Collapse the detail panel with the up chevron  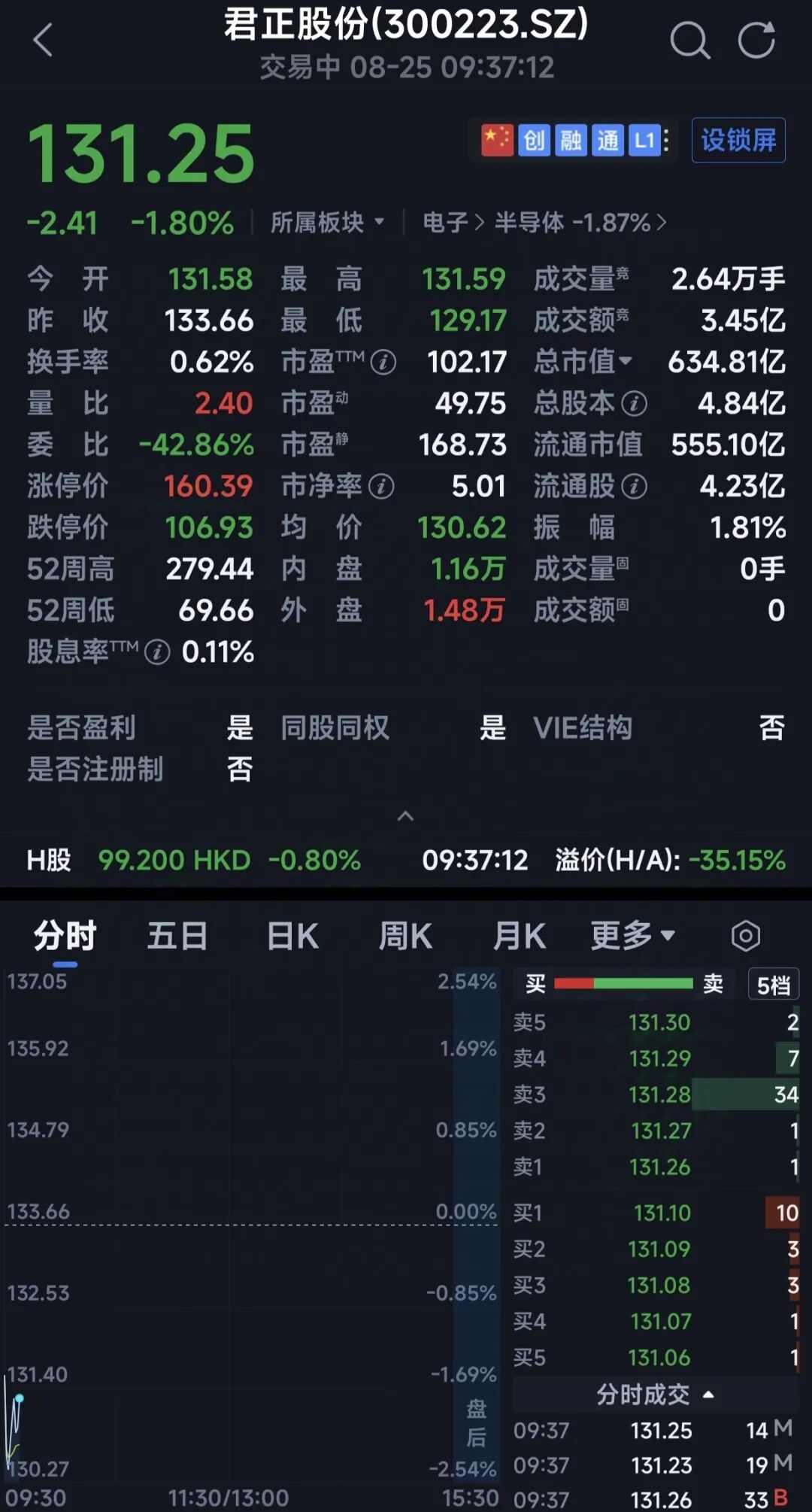(405, 816)
